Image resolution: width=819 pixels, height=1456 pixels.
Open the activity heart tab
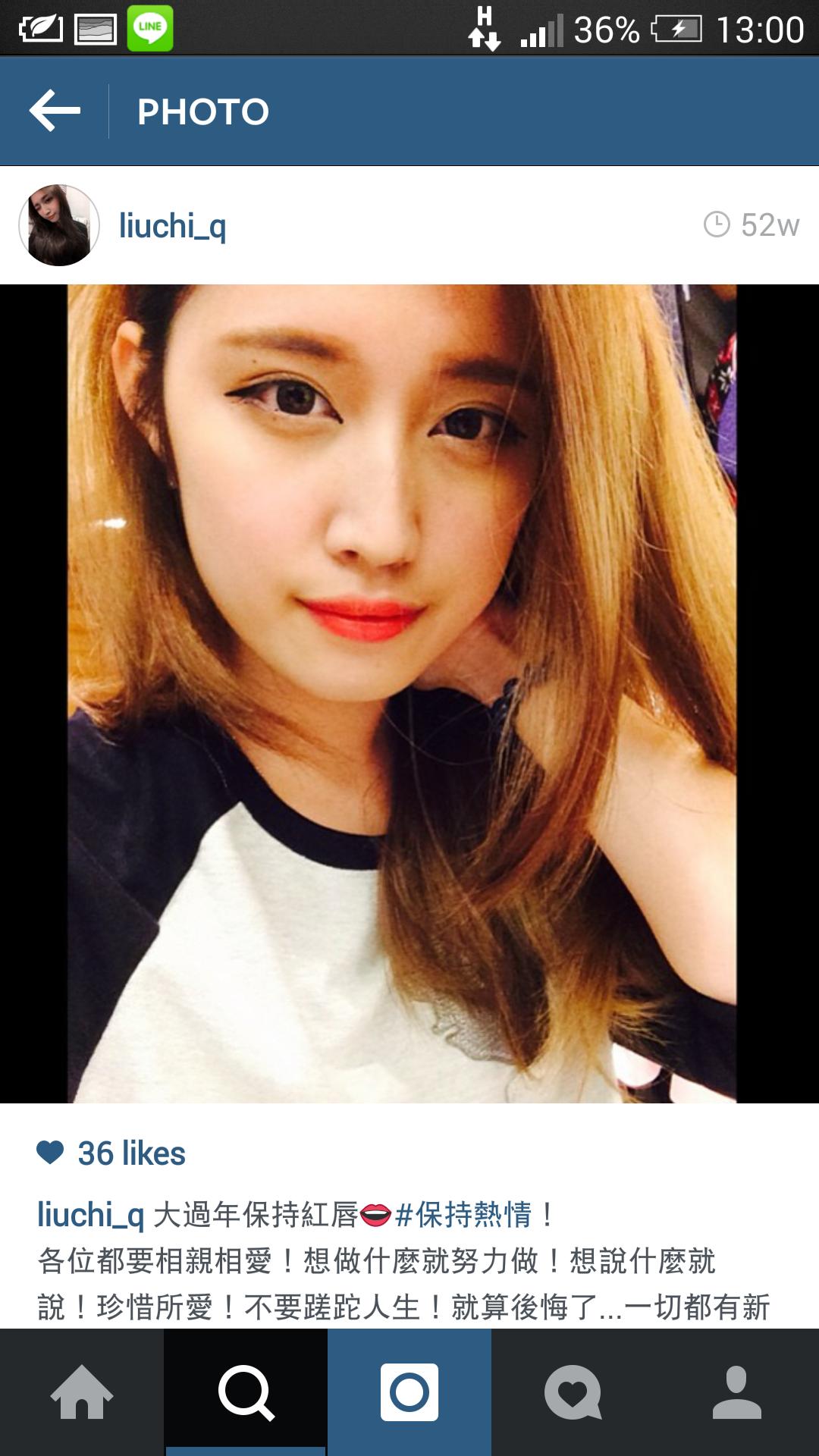click(x=573, y=1392)
